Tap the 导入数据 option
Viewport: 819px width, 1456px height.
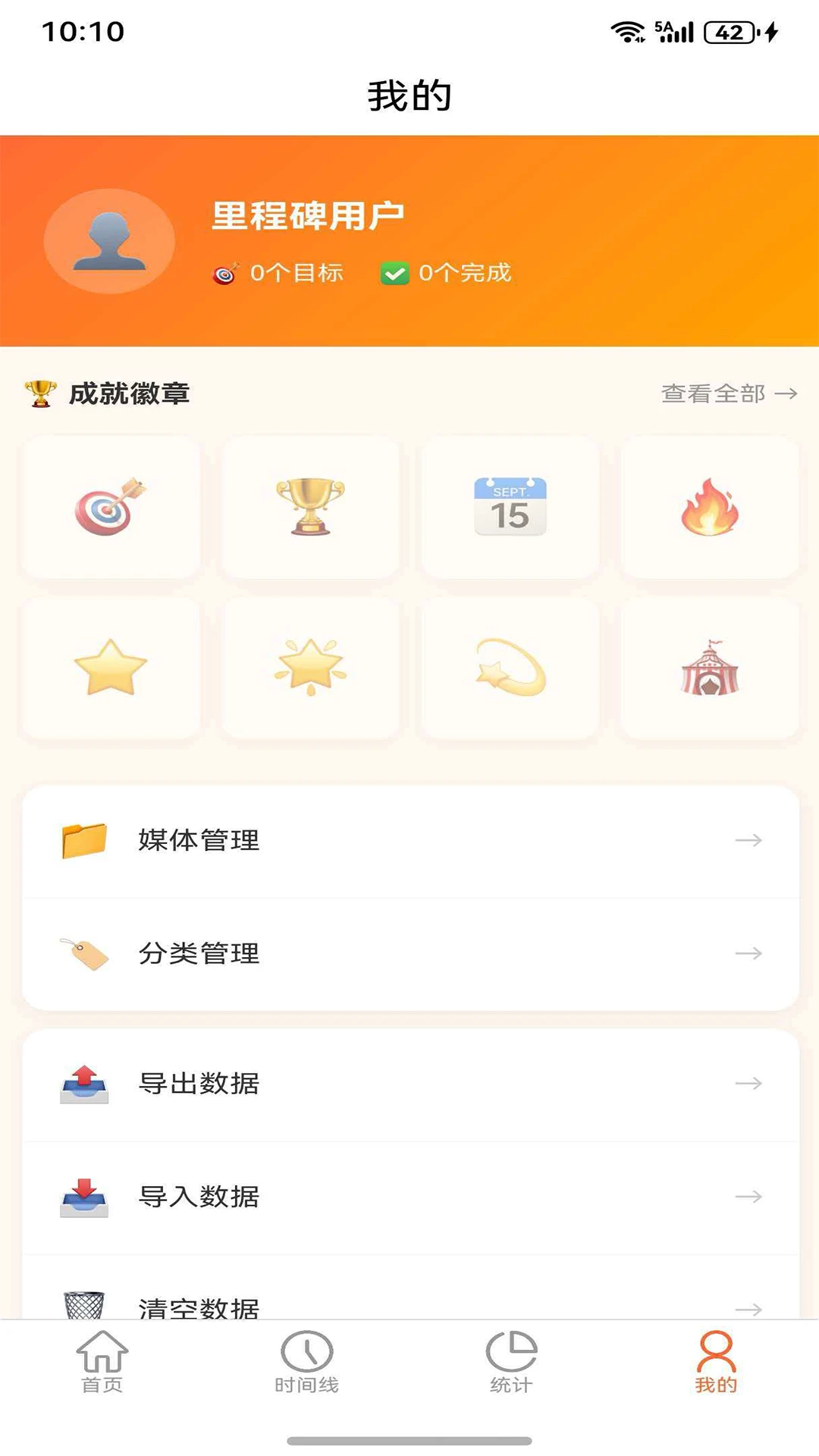point(199,1198)
